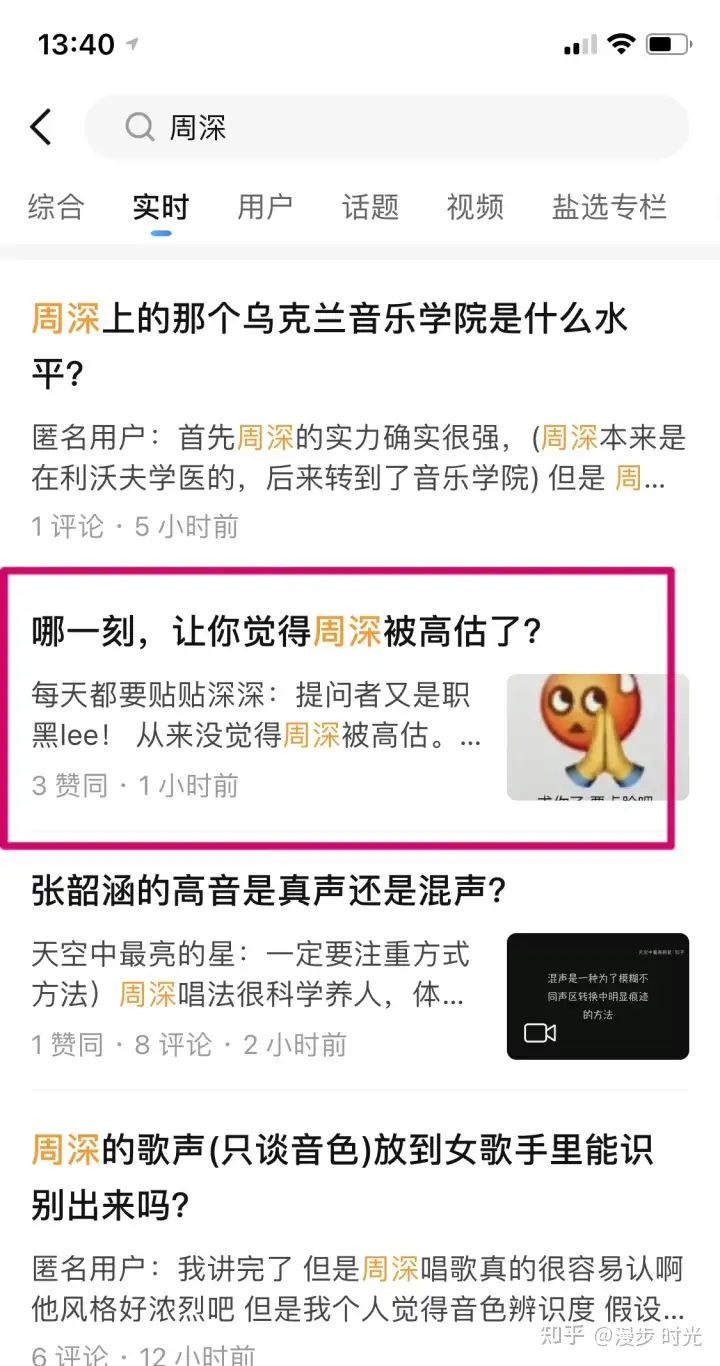Open the 话题 search results tab
This screenshot has height=1366, width=720.
click(x=369, y=207)
